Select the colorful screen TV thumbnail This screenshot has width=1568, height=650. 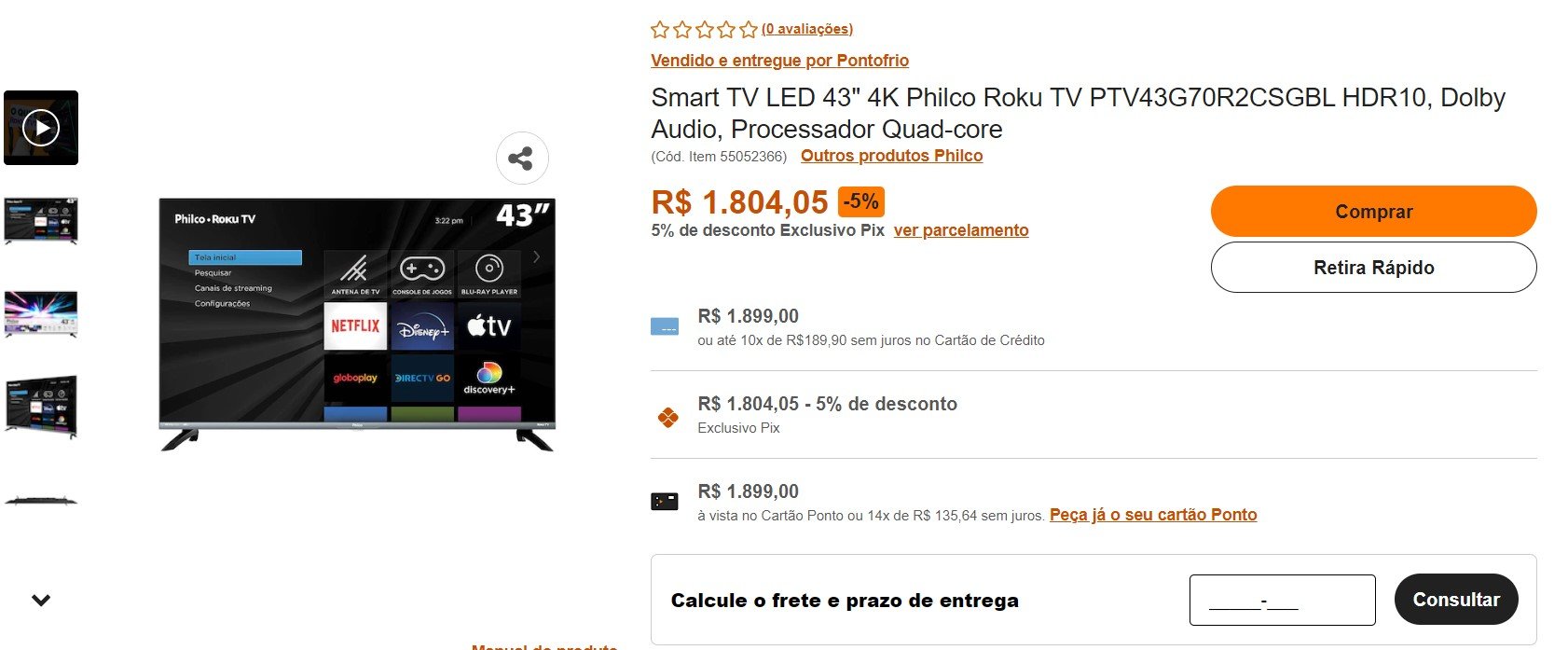click(41, 314)
